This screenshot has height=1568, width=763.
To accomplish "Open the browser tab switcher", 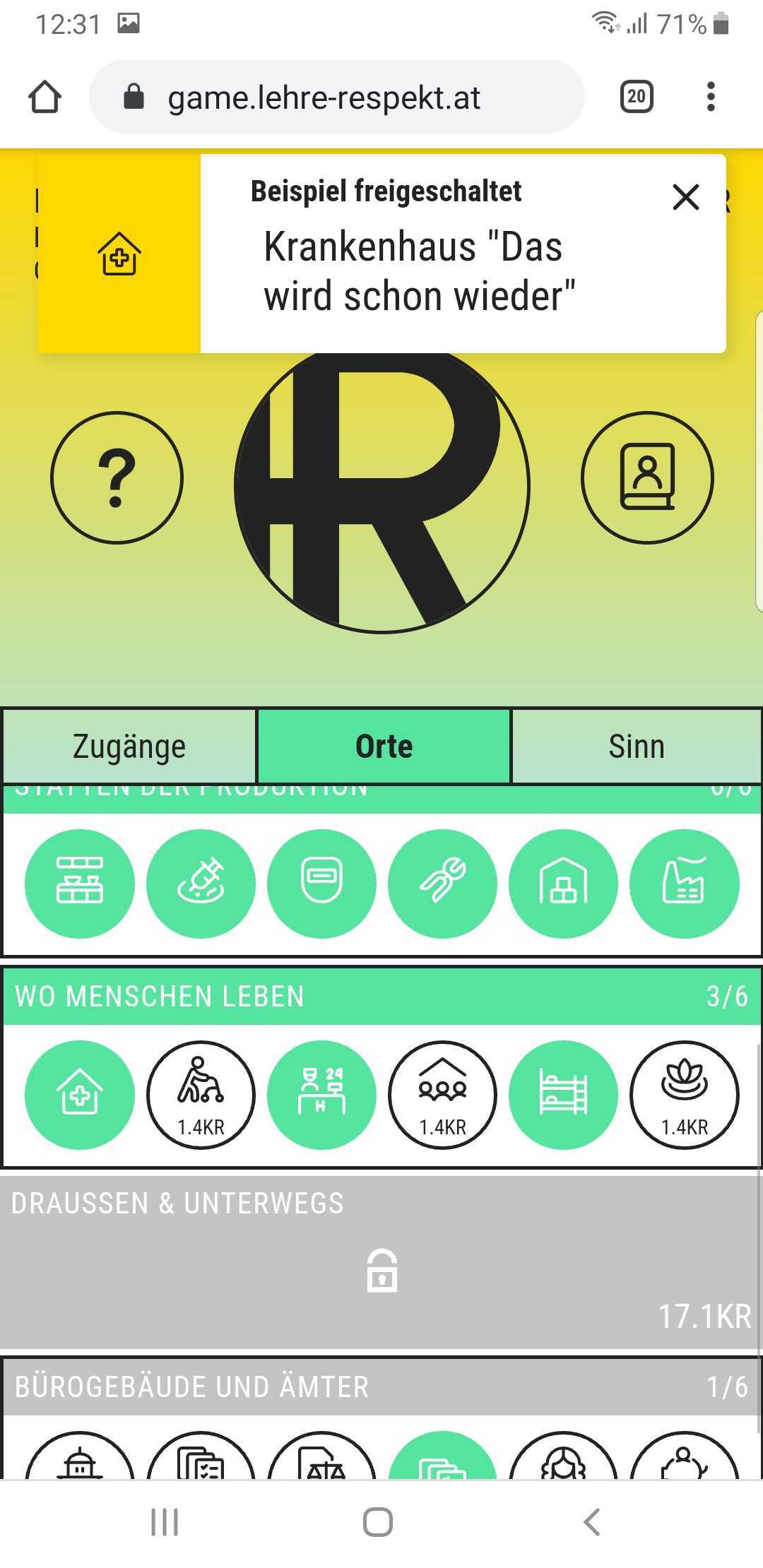I will click(x=636, y=97).
